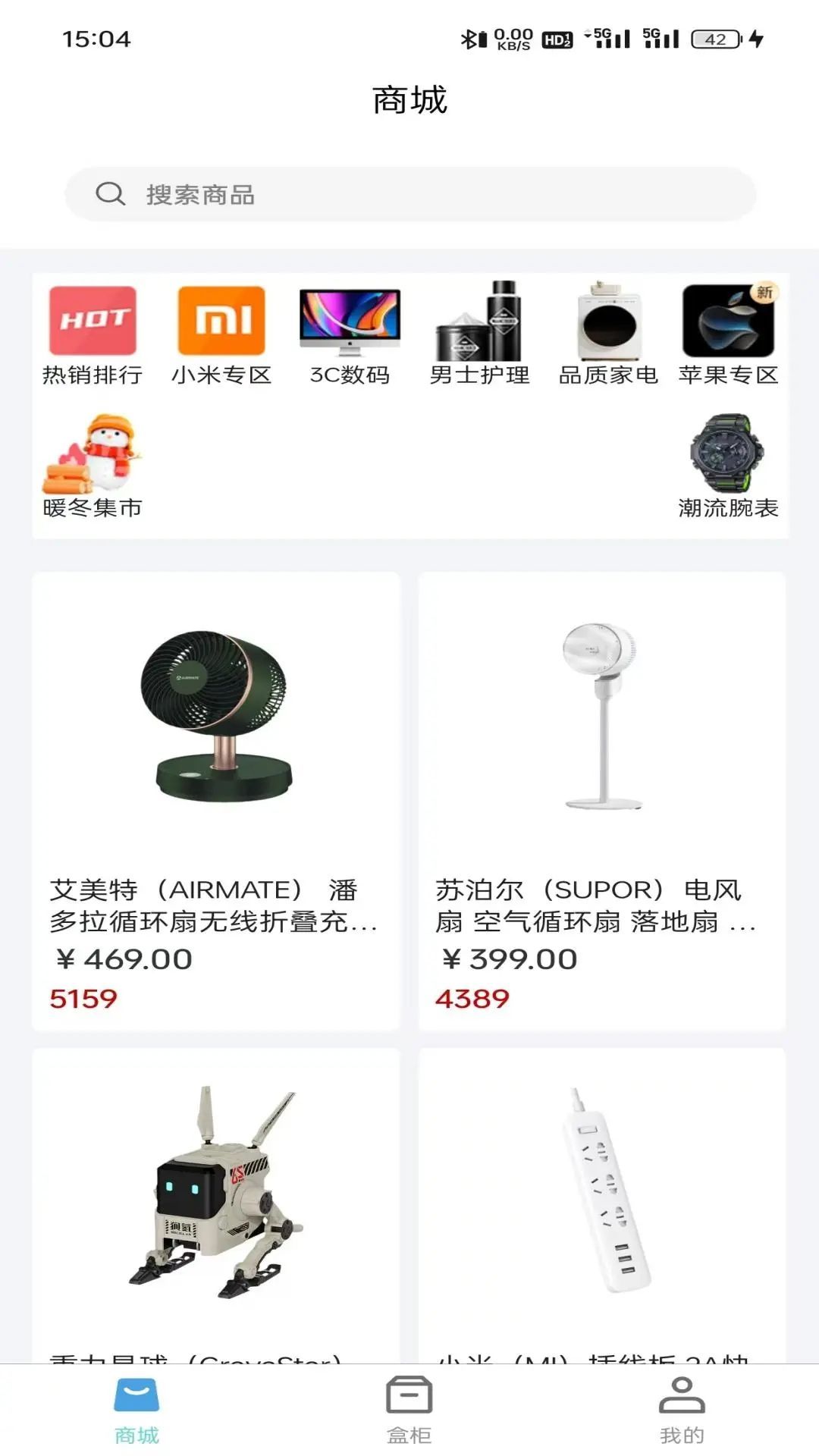
Task: Open the 小米专区 category
Action: 221,334
